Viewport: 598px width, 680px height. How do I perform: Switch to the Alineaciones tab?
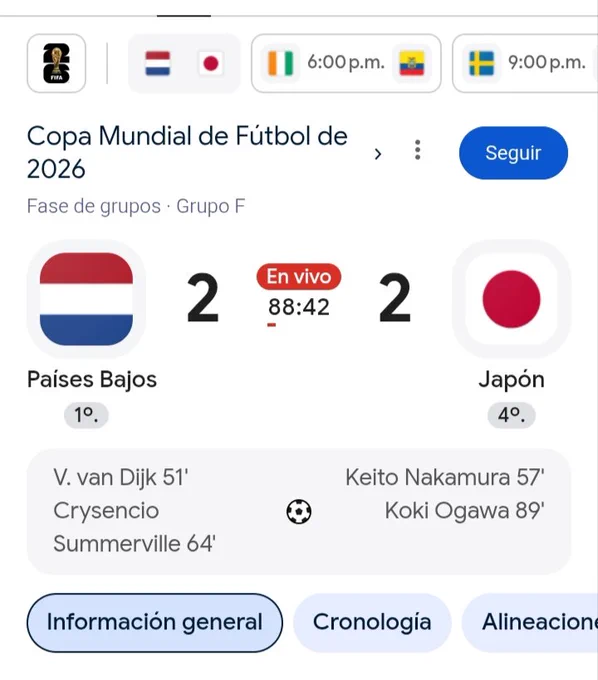pyautogui.click(x=530, y=622)
